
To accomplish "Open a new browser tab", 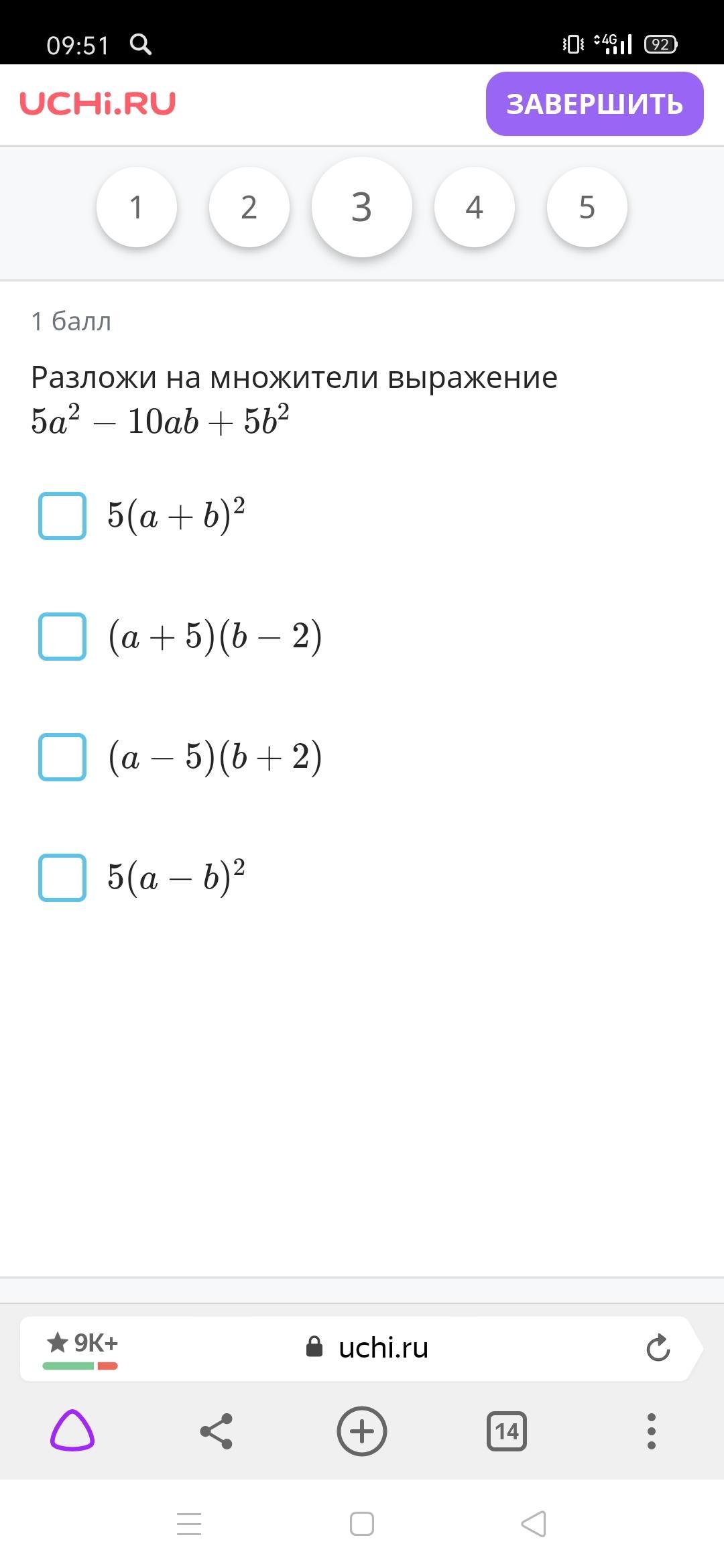I will click(362, 1431).
